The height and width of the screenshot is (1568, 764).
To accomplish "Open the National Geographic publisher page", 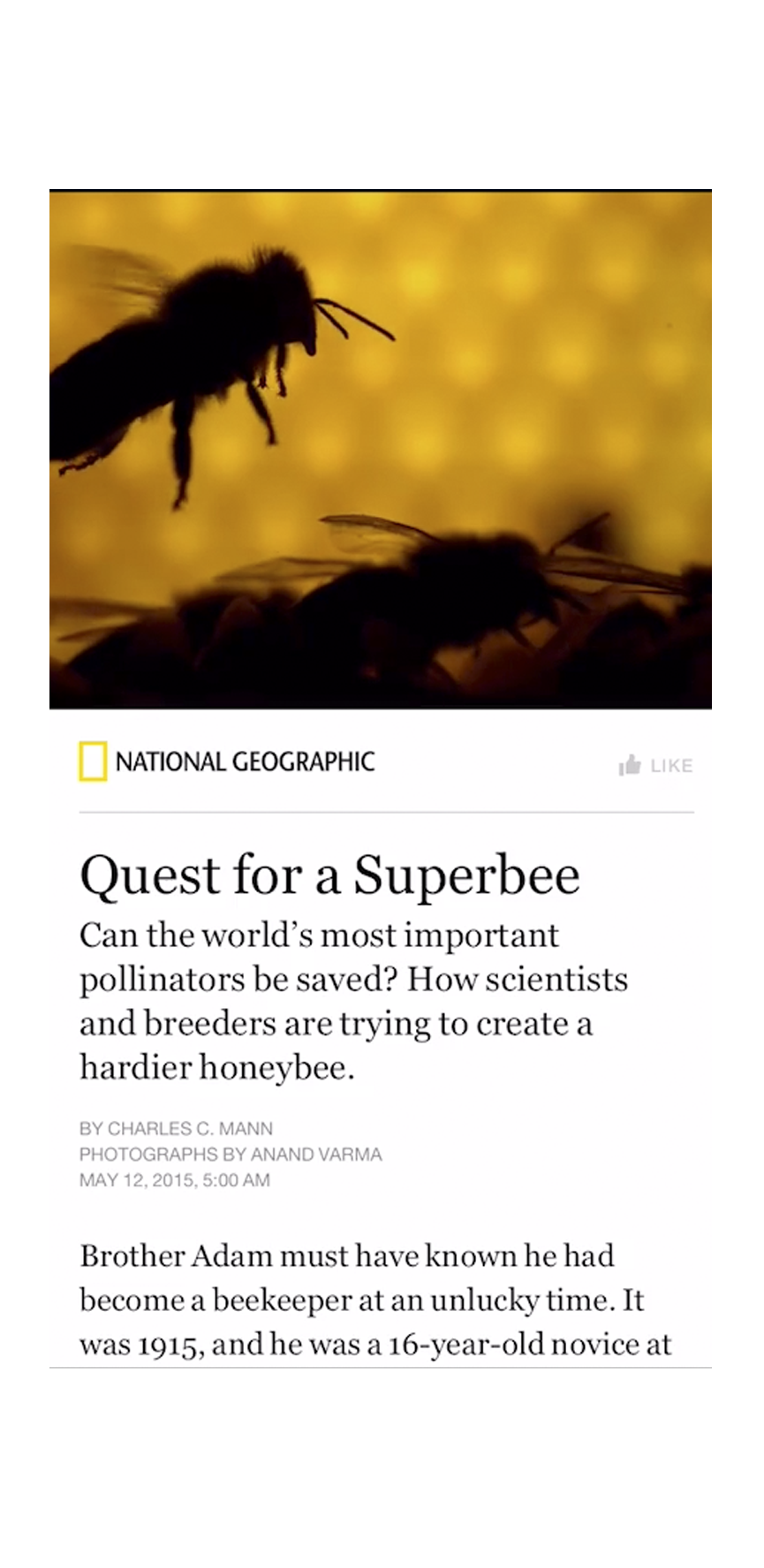I will [x=228, y=761].
